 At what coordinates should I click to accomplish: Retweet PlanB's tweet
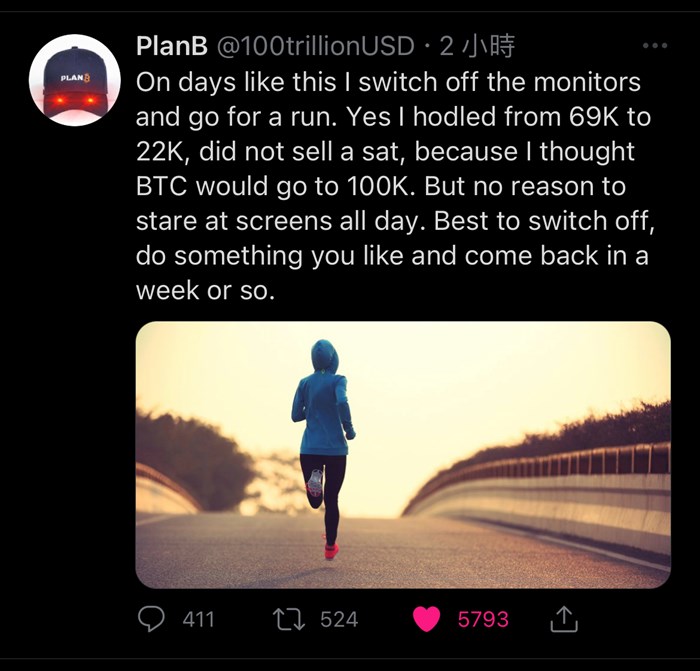coord(288,619)
